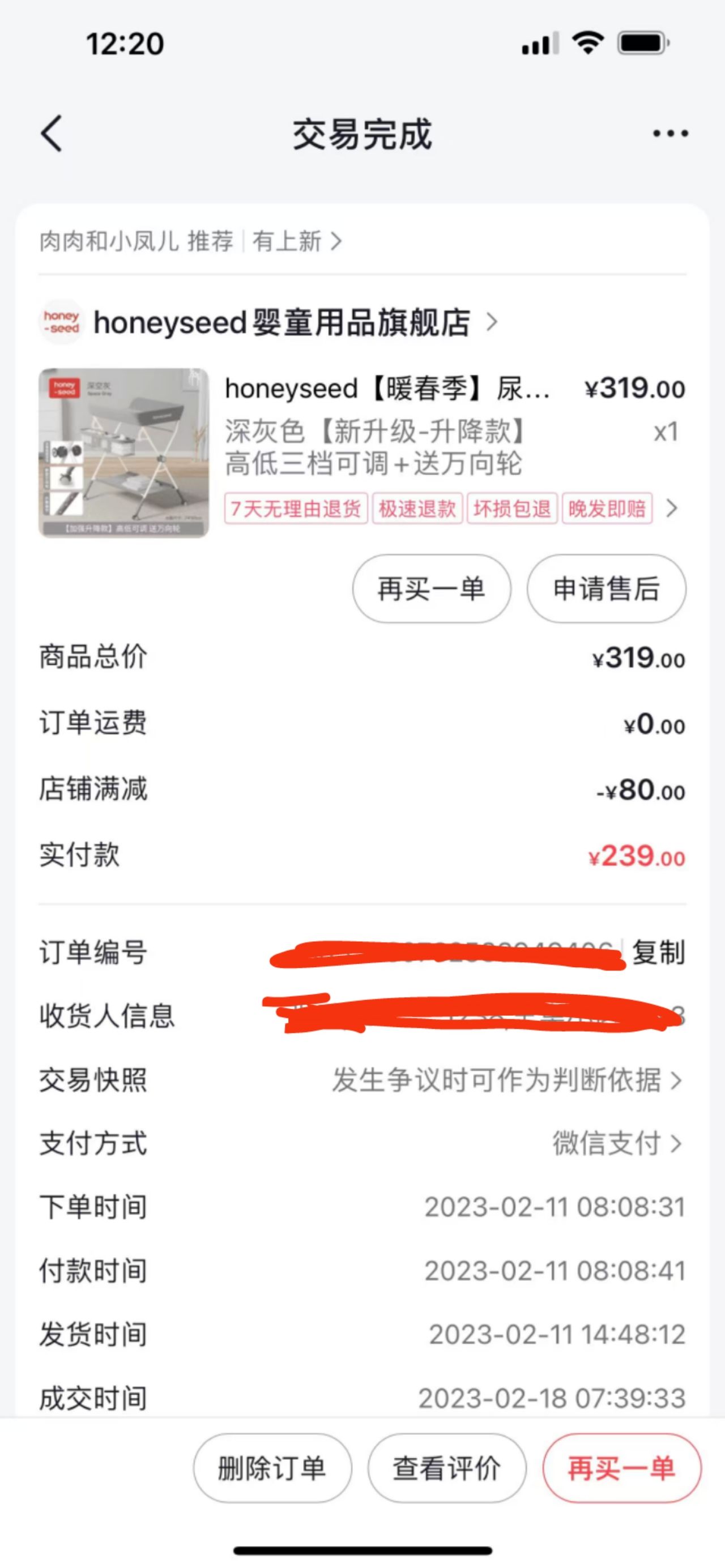Viewport: 725px width, 1568px height.
Task: Open the 交易快照 transaction snapshot row
Action: coord(362,1080)
